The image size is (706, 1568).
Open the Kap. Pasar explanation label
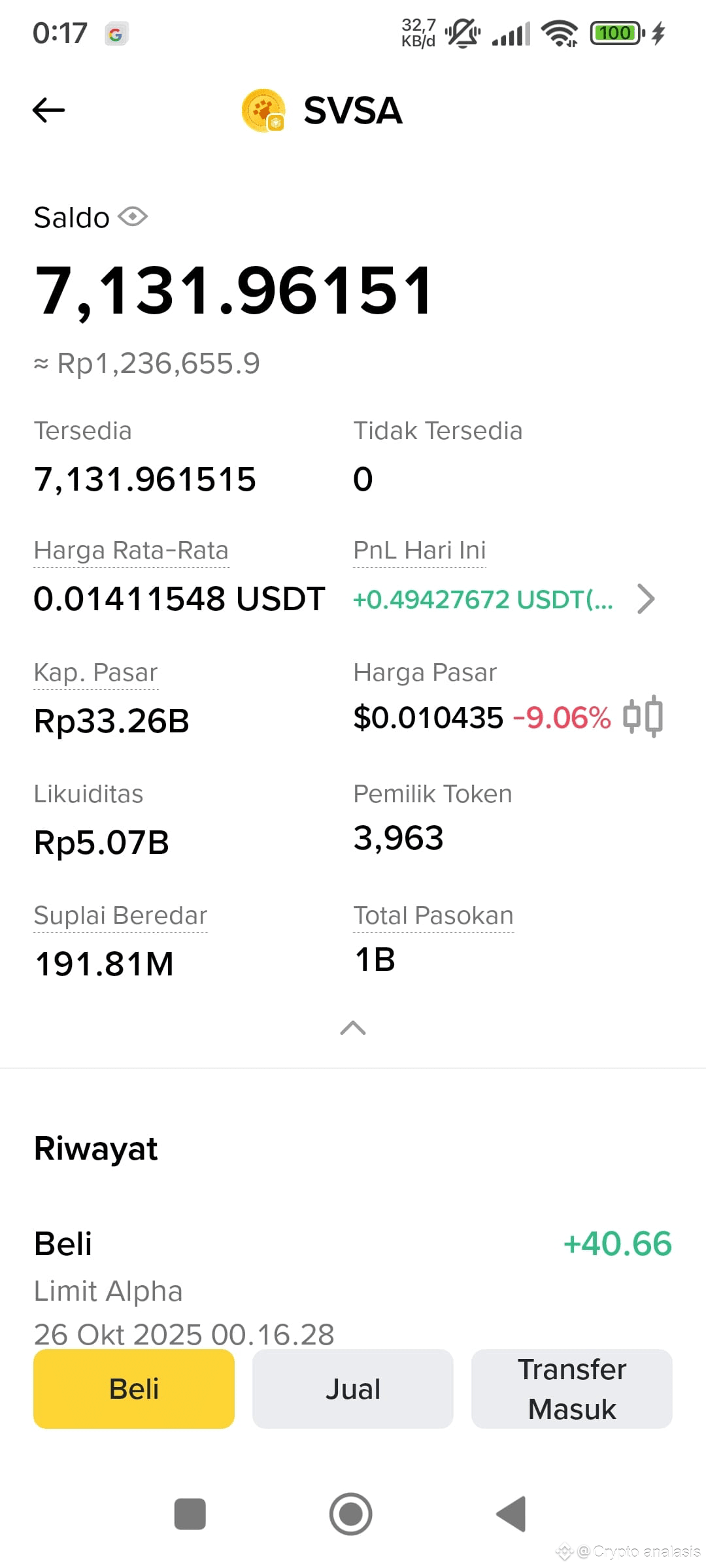[96, 672]
